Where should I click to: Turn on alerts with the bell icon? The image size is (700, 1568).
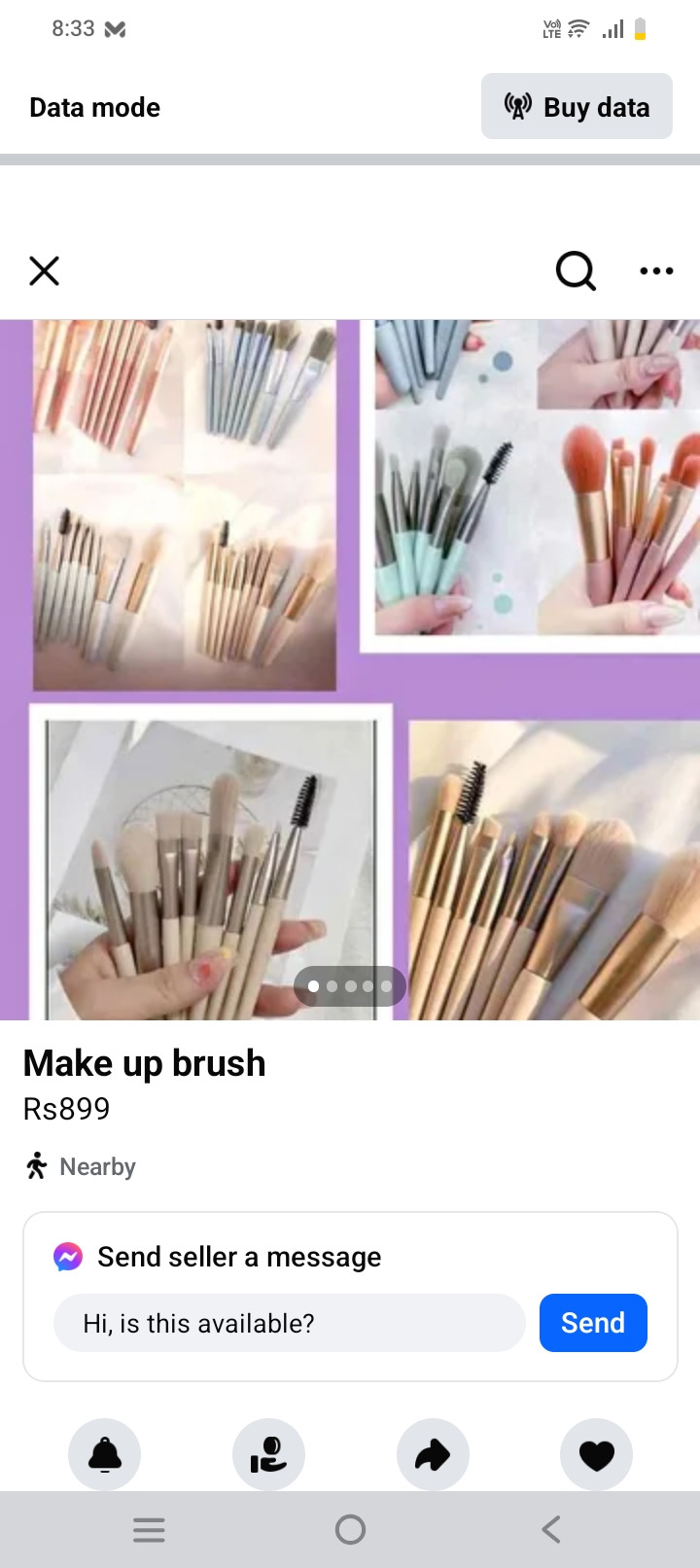point(105,1455)
